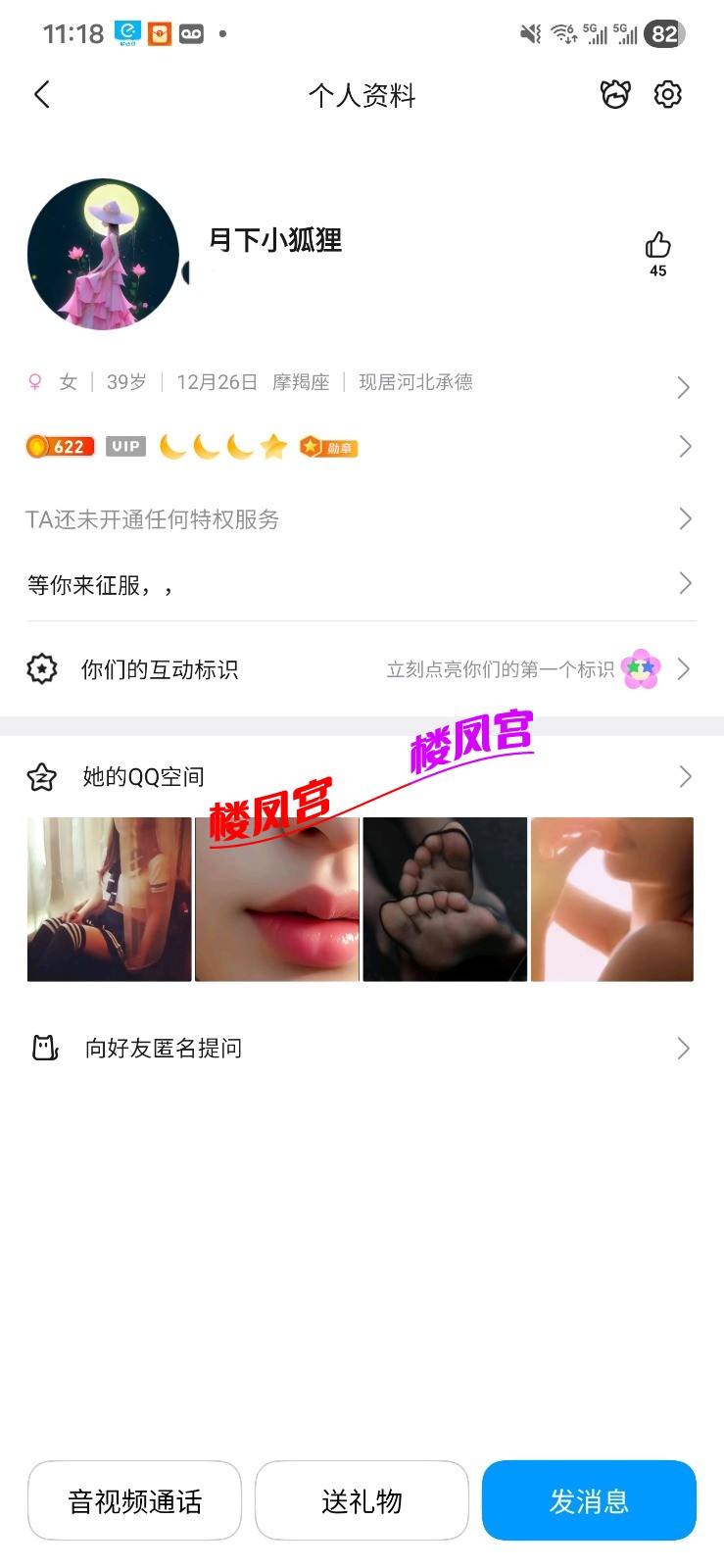
Task: Open the 622 coin balance badge
Action: (59, 446)
